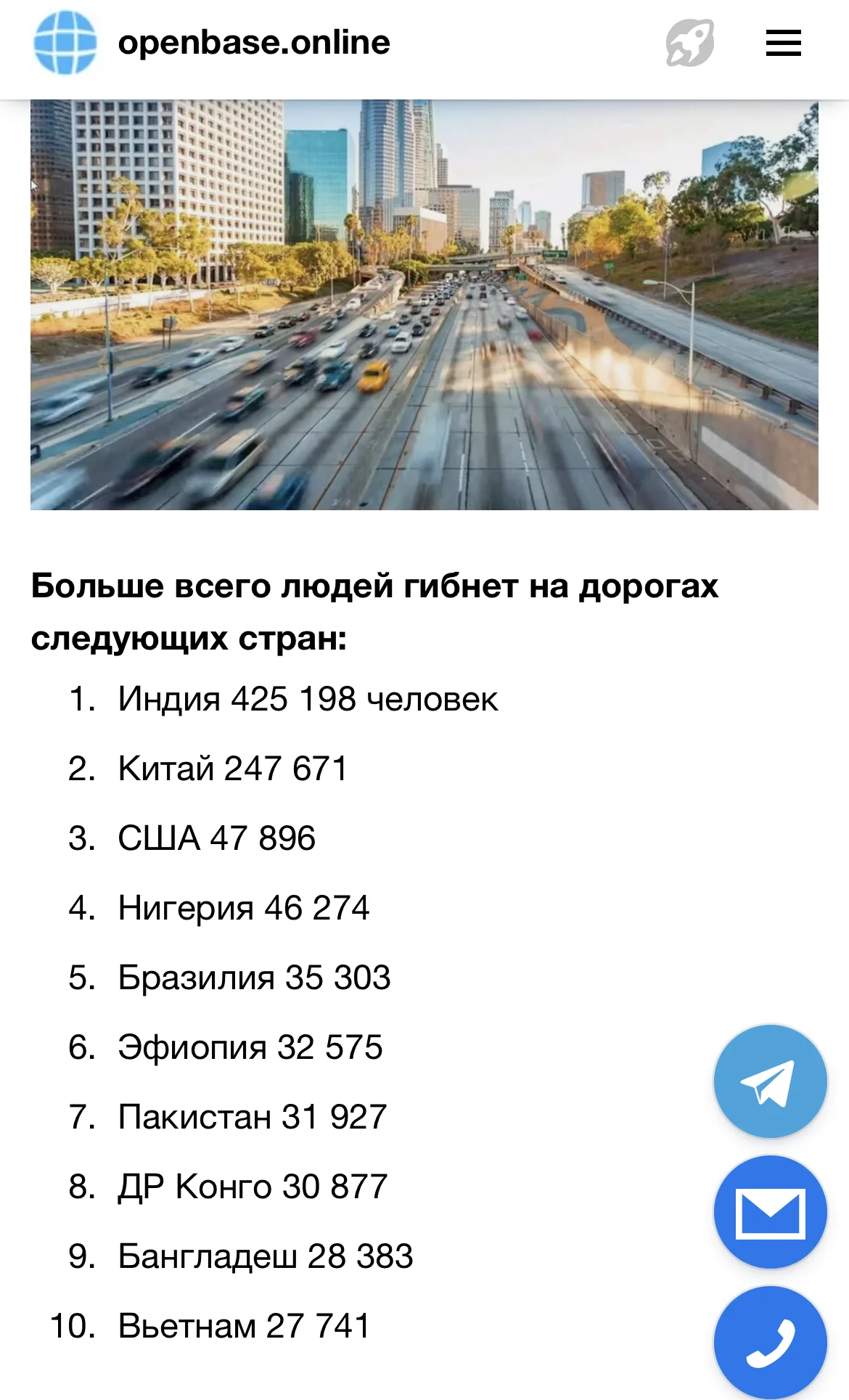Open the site menu via hamburger icon
849x1400 pixels.
pyautogui.click(x=782, y=44)
